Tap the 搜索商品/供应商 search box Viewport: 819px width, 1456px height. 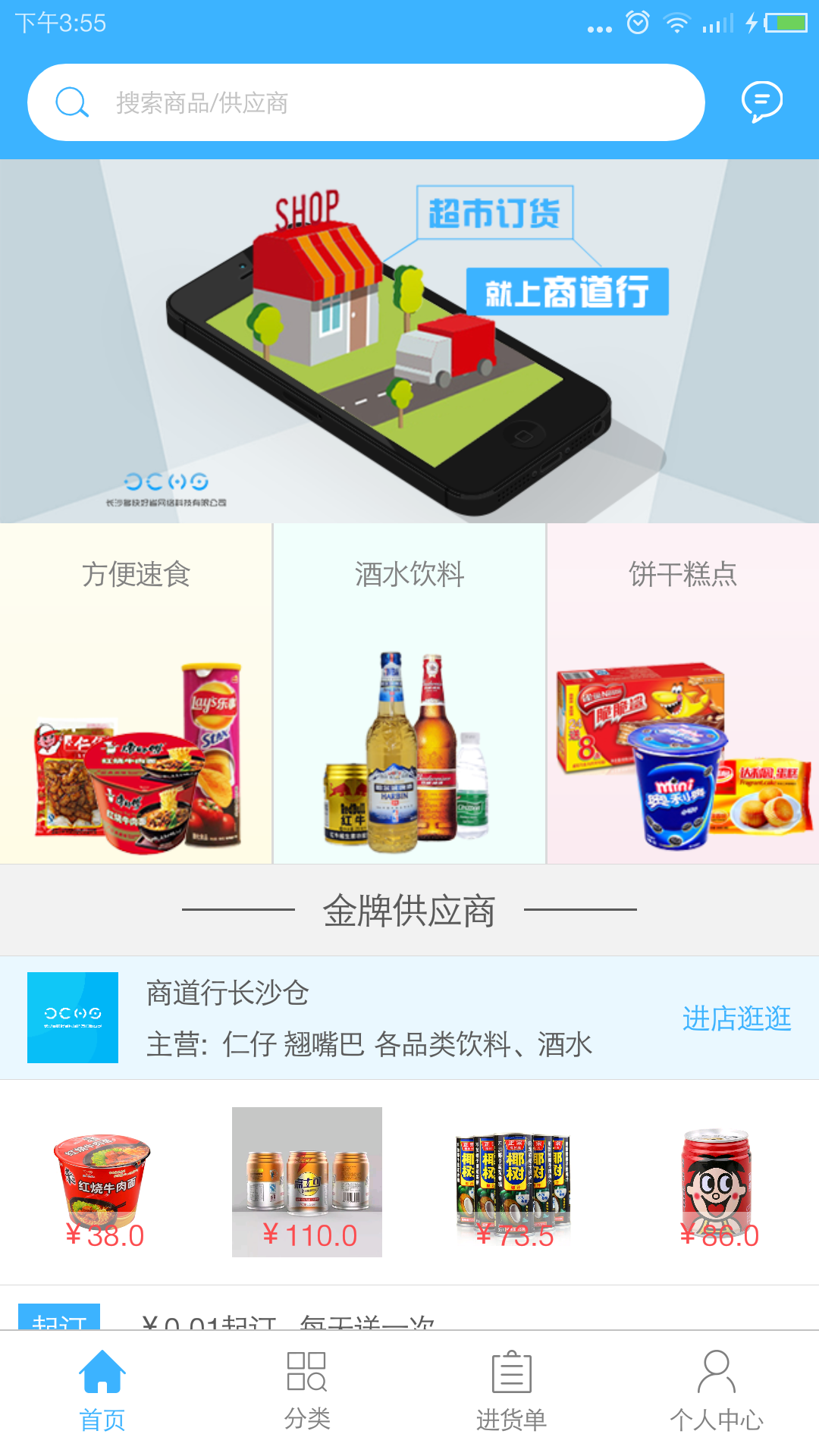click(364, 102)
